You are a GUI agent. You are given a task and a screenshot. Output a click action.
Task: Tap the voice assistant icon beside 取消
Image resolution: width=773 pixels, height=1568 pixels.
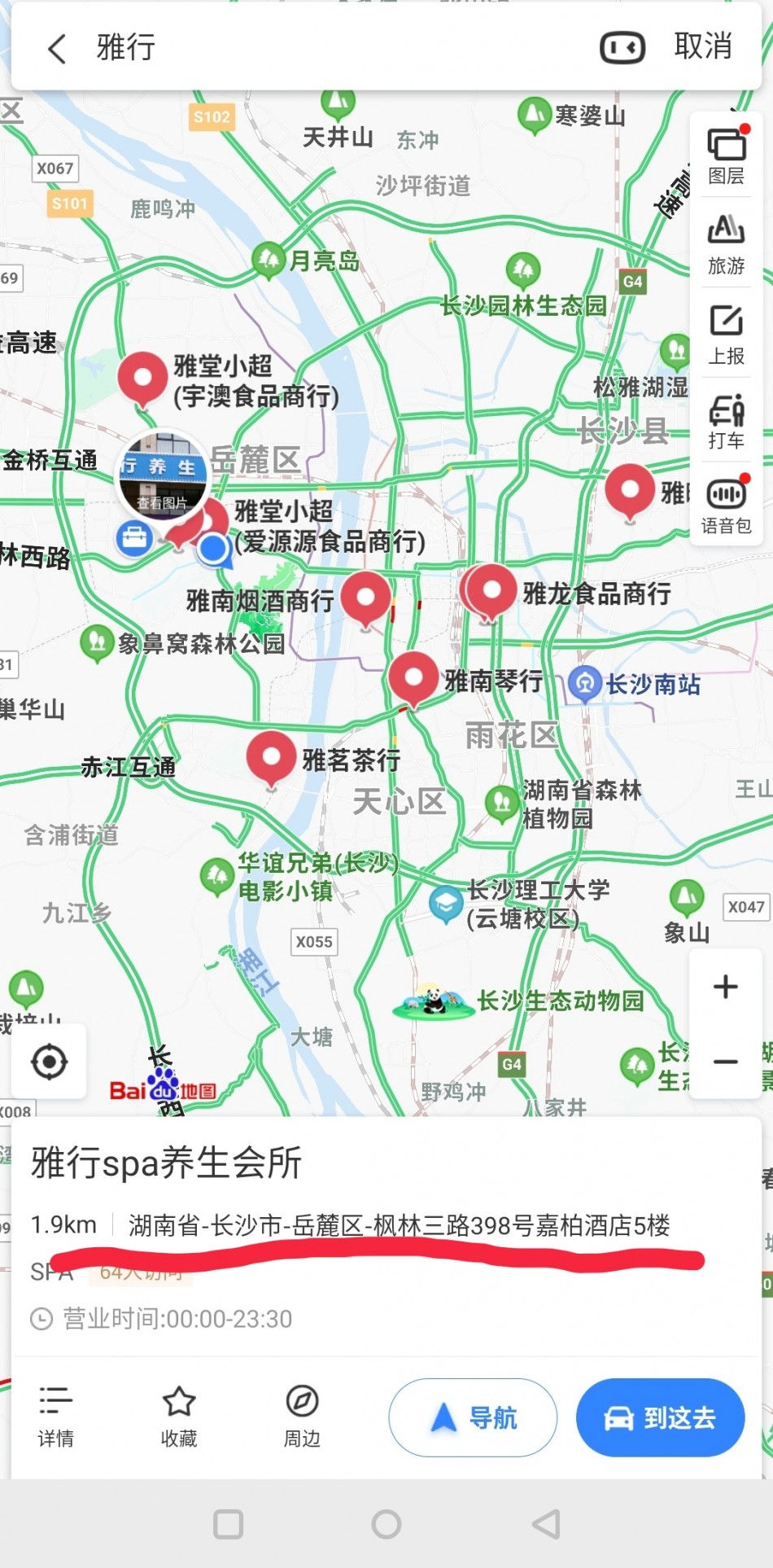pyautogui.click(x=622, y=48)
